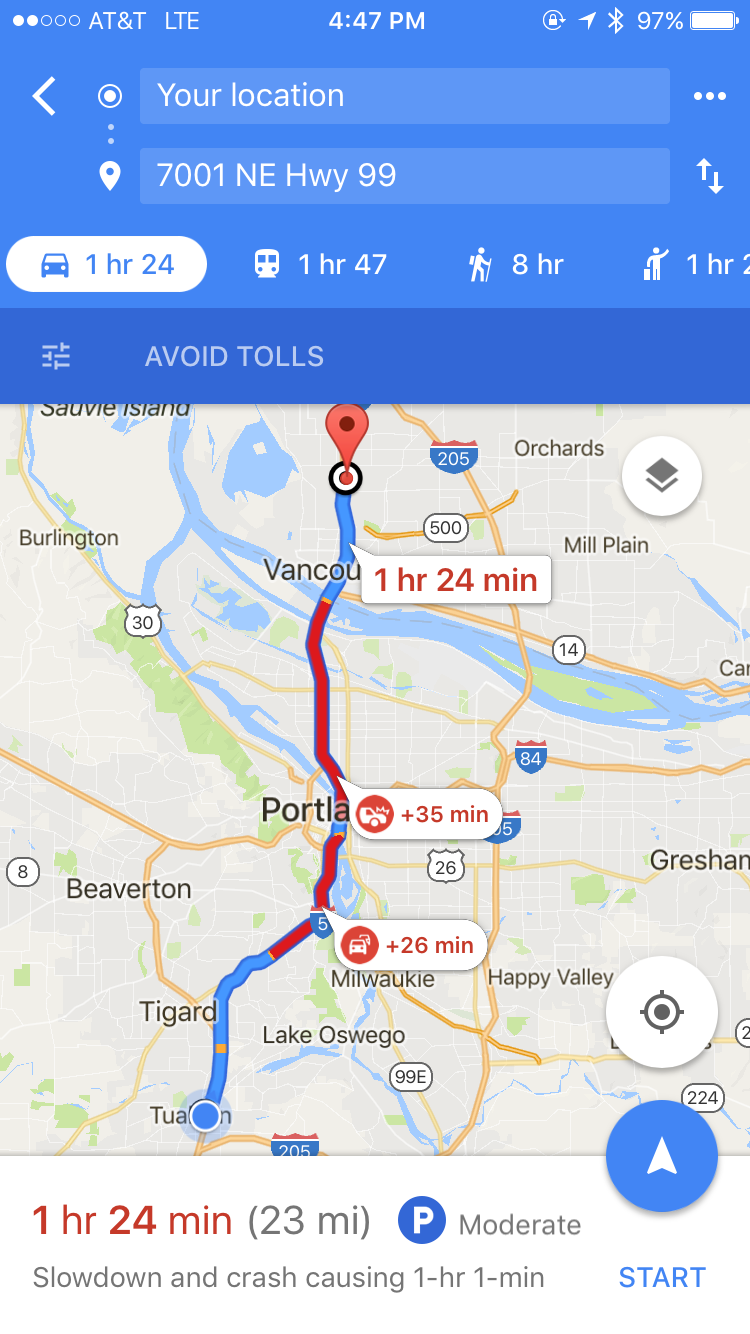
Task: Tap the +26 min slowdown callout
Action: pos(412,945)
